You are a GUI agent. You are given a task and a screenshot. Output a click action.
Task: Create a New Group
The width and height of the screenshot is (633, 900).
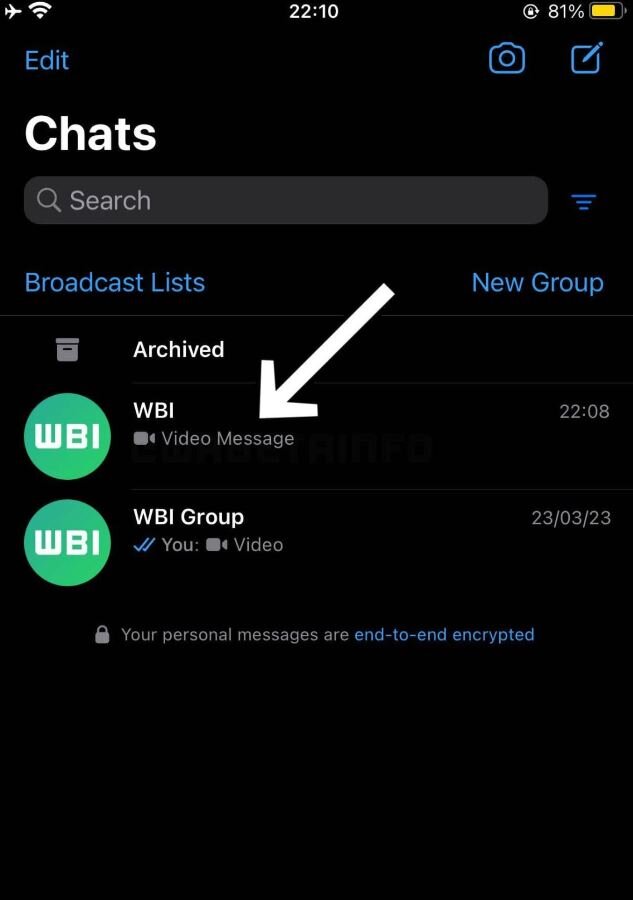[537, 283]
